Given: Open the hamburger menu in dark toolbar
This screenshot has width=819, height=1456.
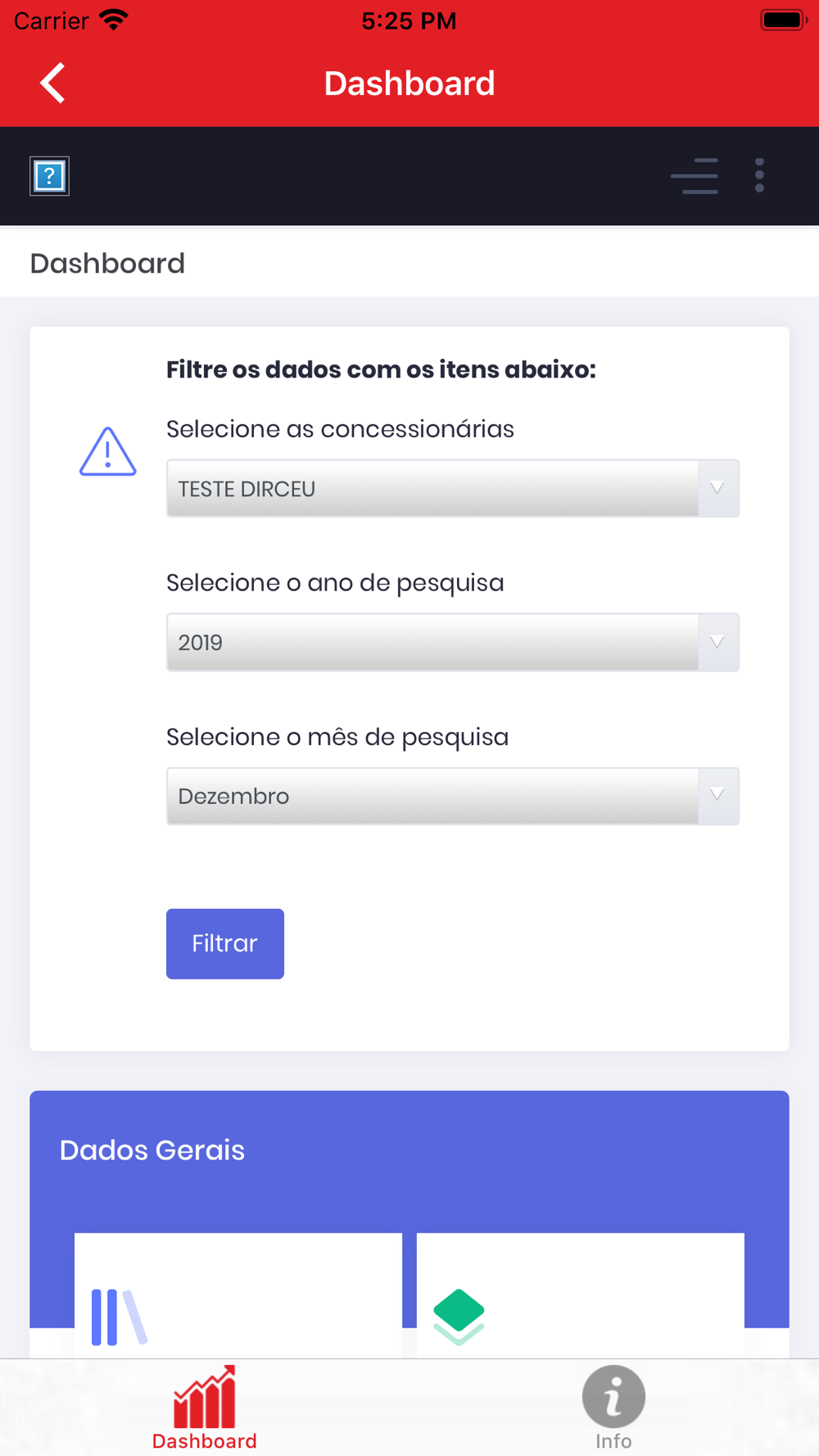Looking at the screenshot, I should [x=695, y=176].
